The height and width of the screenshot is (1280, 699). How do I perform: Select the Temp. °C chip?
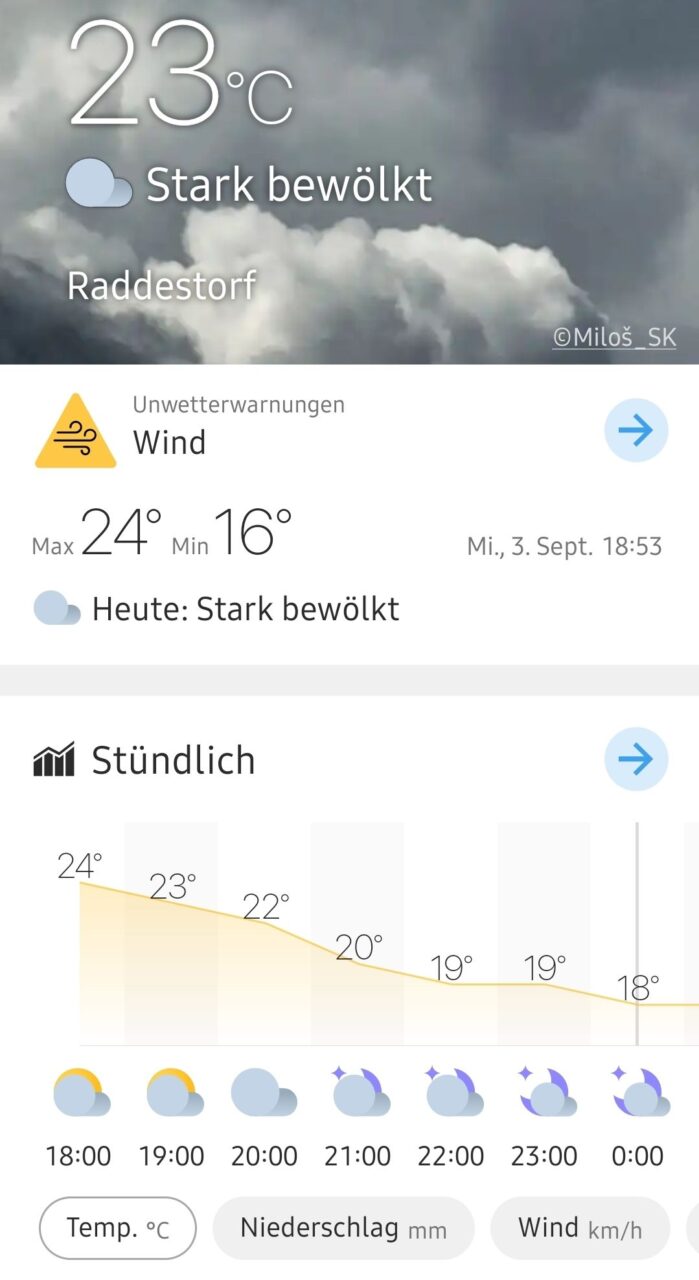click(118, 1228)
